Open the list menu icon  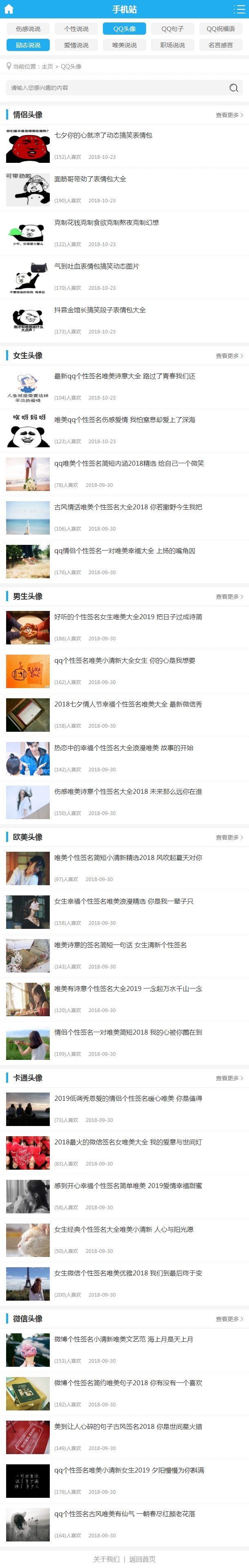point(239,9)
